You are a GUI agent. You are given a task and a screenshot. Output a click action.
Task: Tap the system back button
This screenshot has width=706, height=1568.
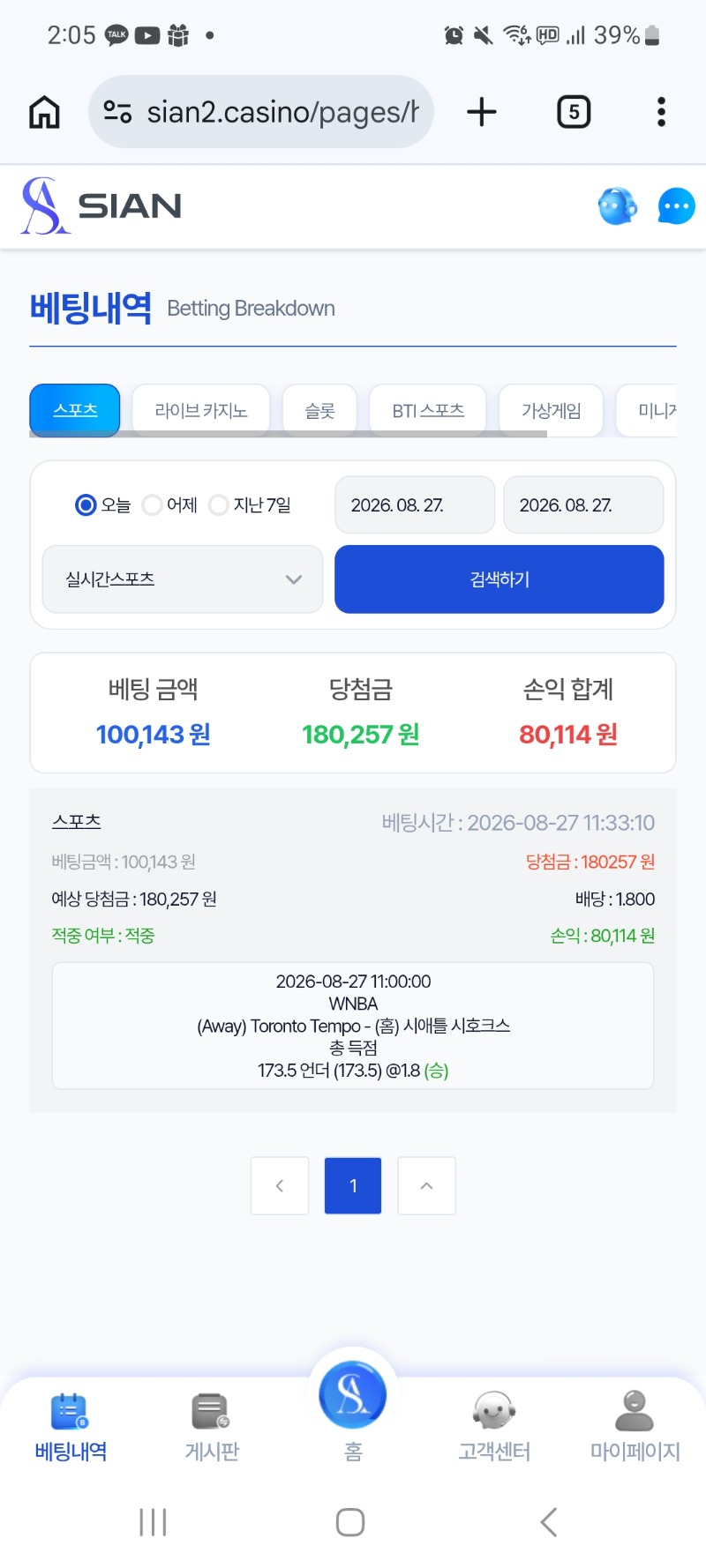(549, 1522)
